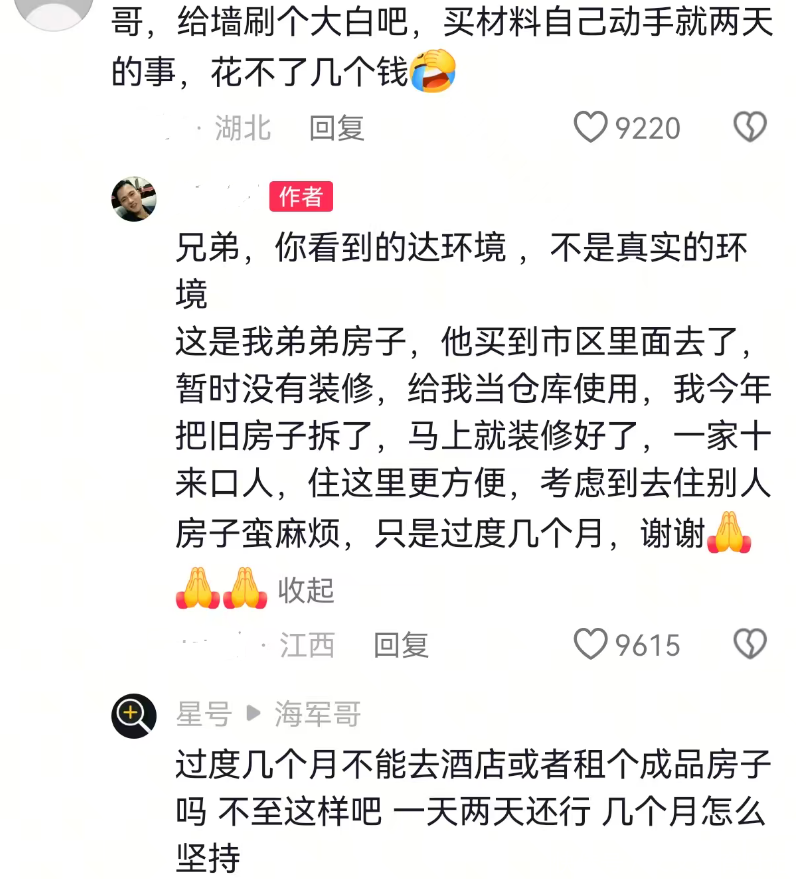This screenshot has width=796, height=879.
Task: Like the author's comment with 9615 likes
Action: pos(590,644)
